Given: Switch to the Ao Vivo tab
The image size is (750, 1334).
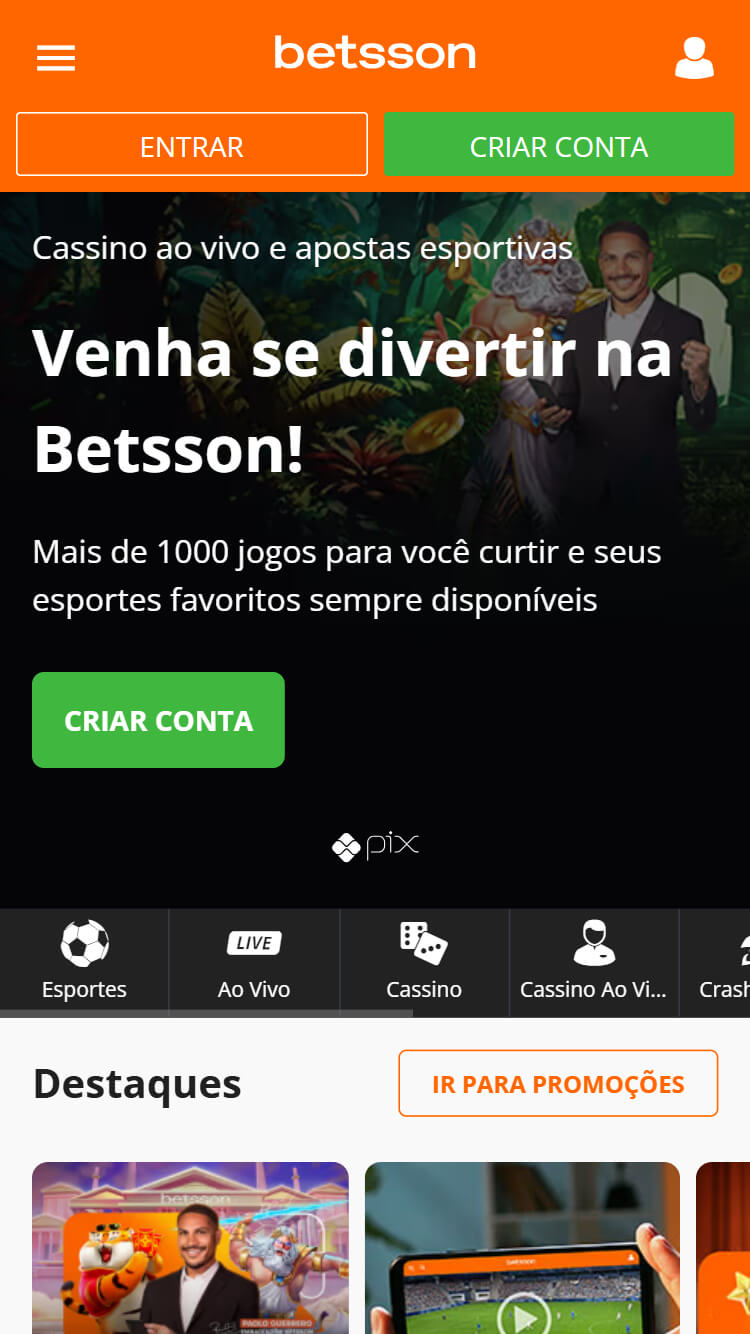Looking at the screenshot, I should 254,962.
